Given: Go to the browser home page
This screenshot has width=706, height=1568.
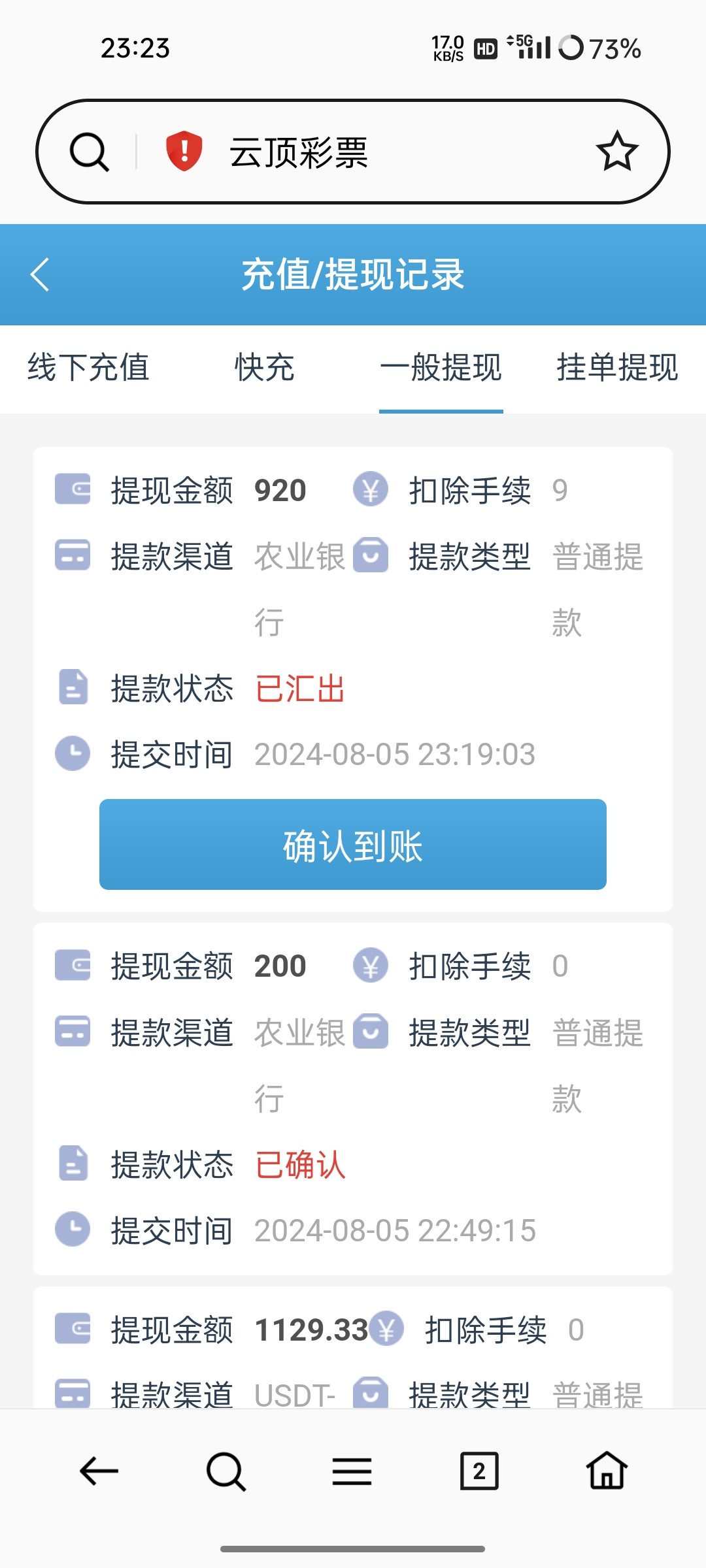Looking at the screenshot, I should 607,1471.
